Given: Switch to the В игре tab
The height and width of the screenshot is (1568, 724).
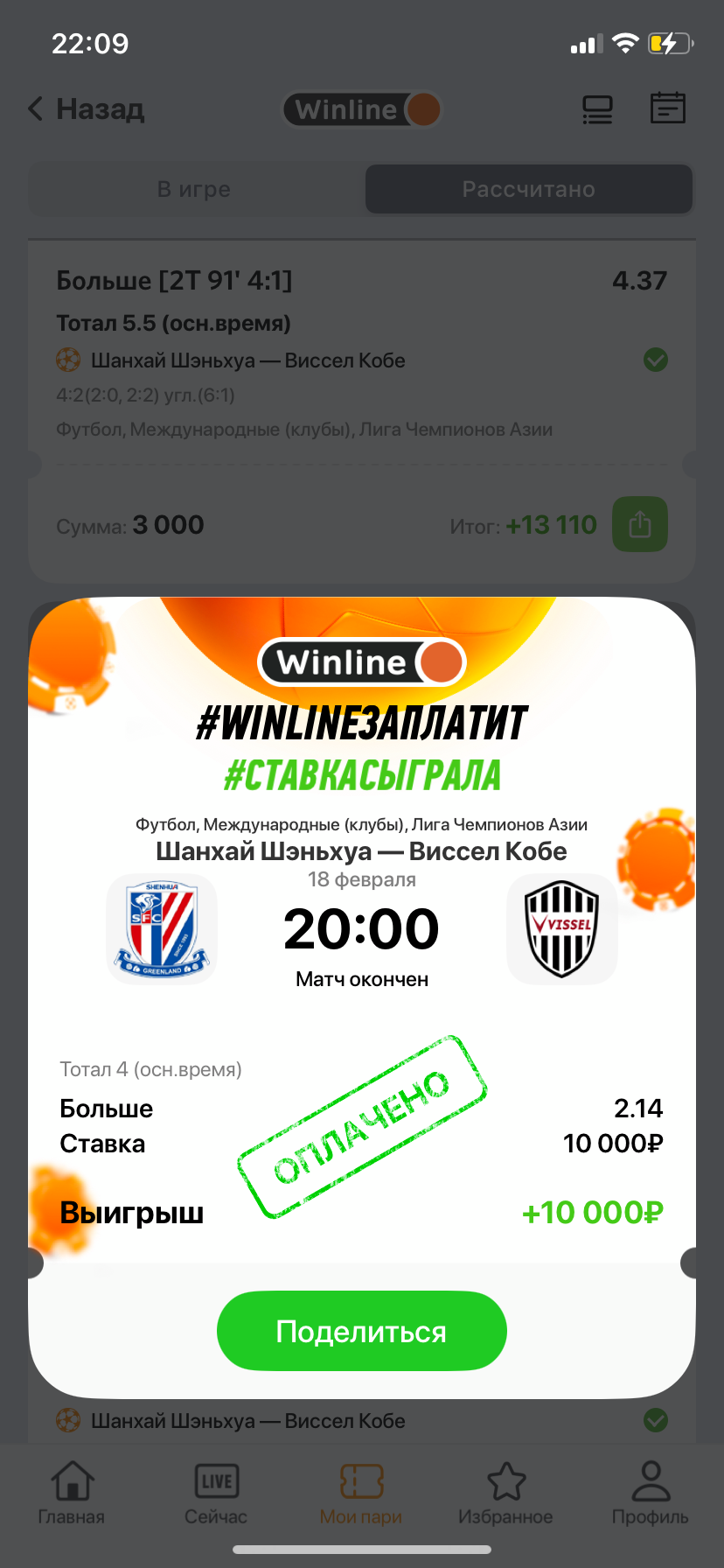Looking at the screenshot, I should point(194,189).
